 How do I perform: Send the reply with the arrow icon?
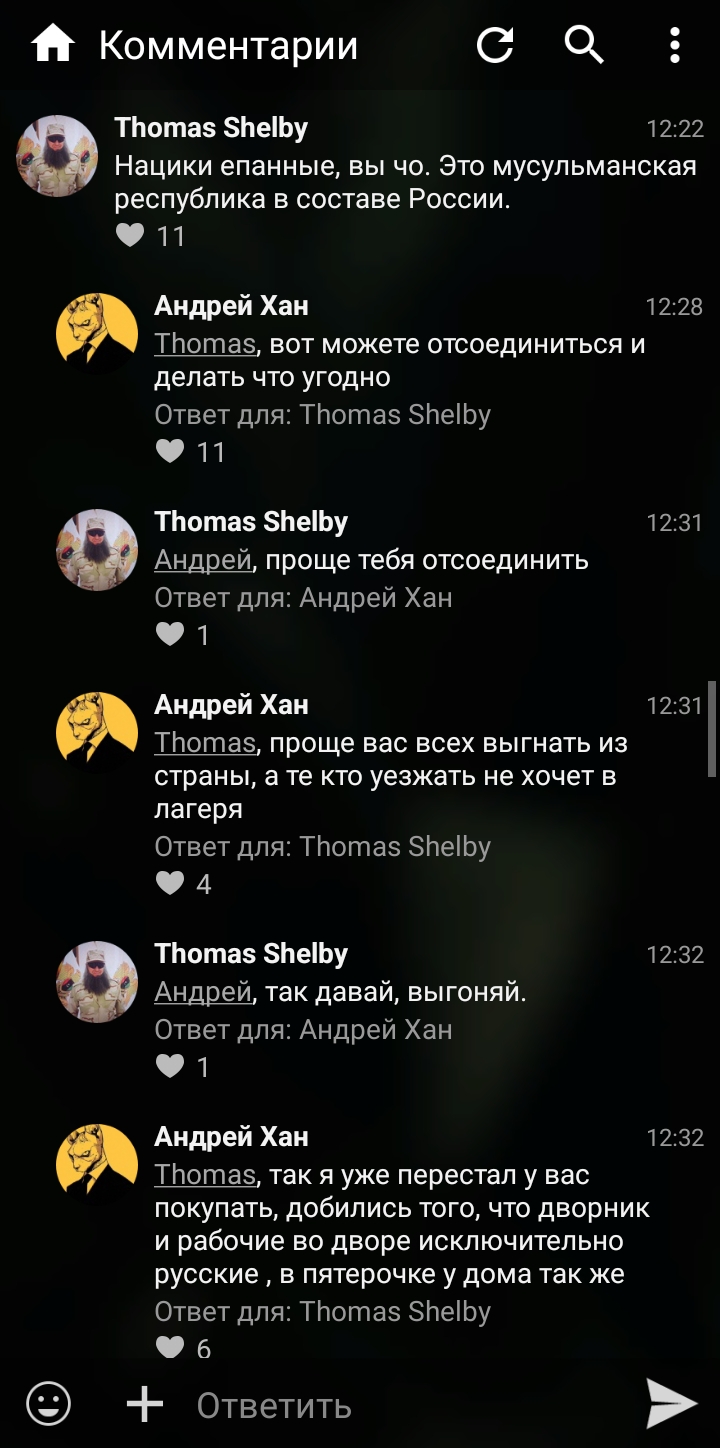coord(672,1403)
